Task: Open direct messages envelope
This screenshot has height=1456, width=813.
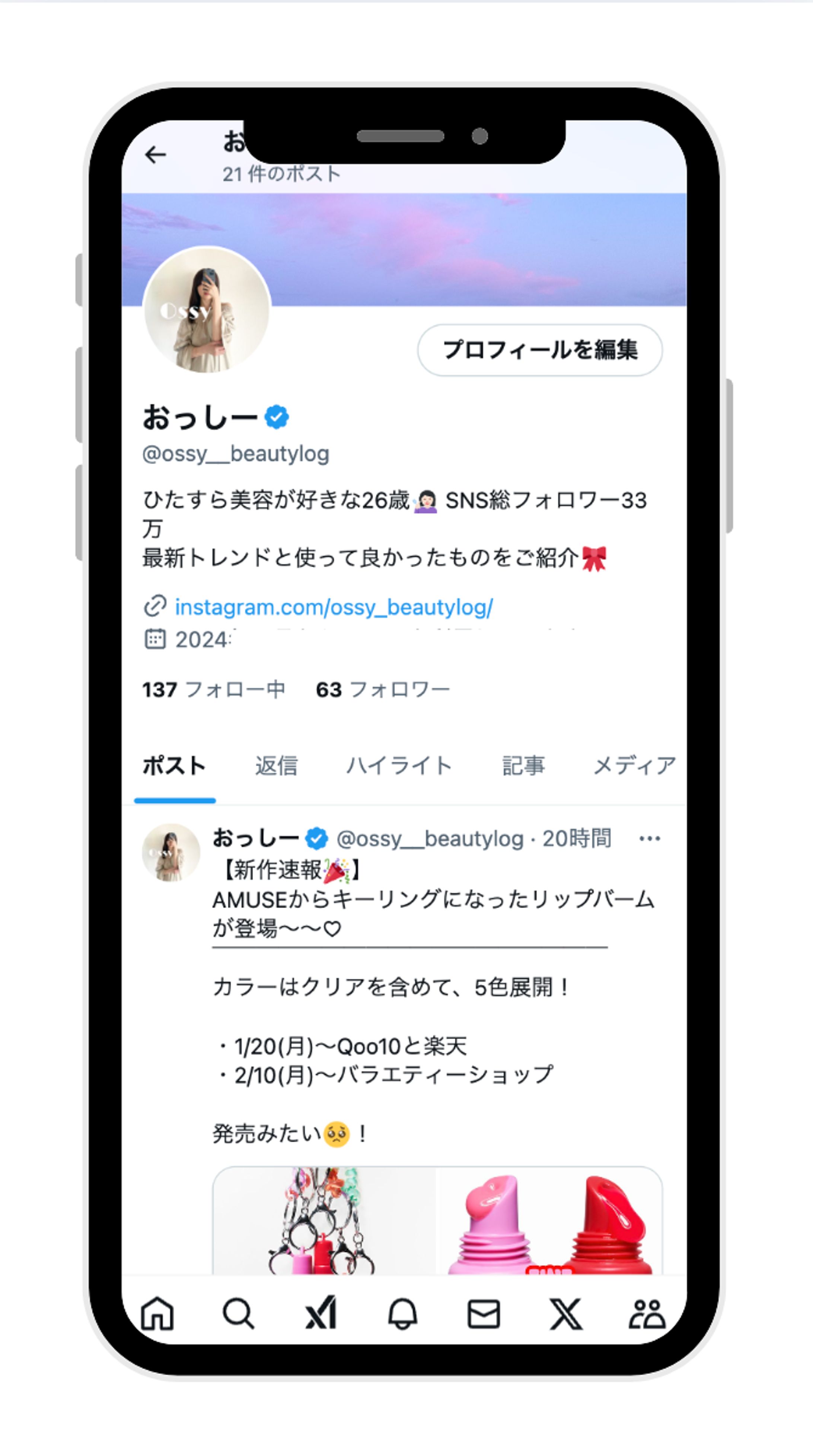Action: coord(484,1313)
